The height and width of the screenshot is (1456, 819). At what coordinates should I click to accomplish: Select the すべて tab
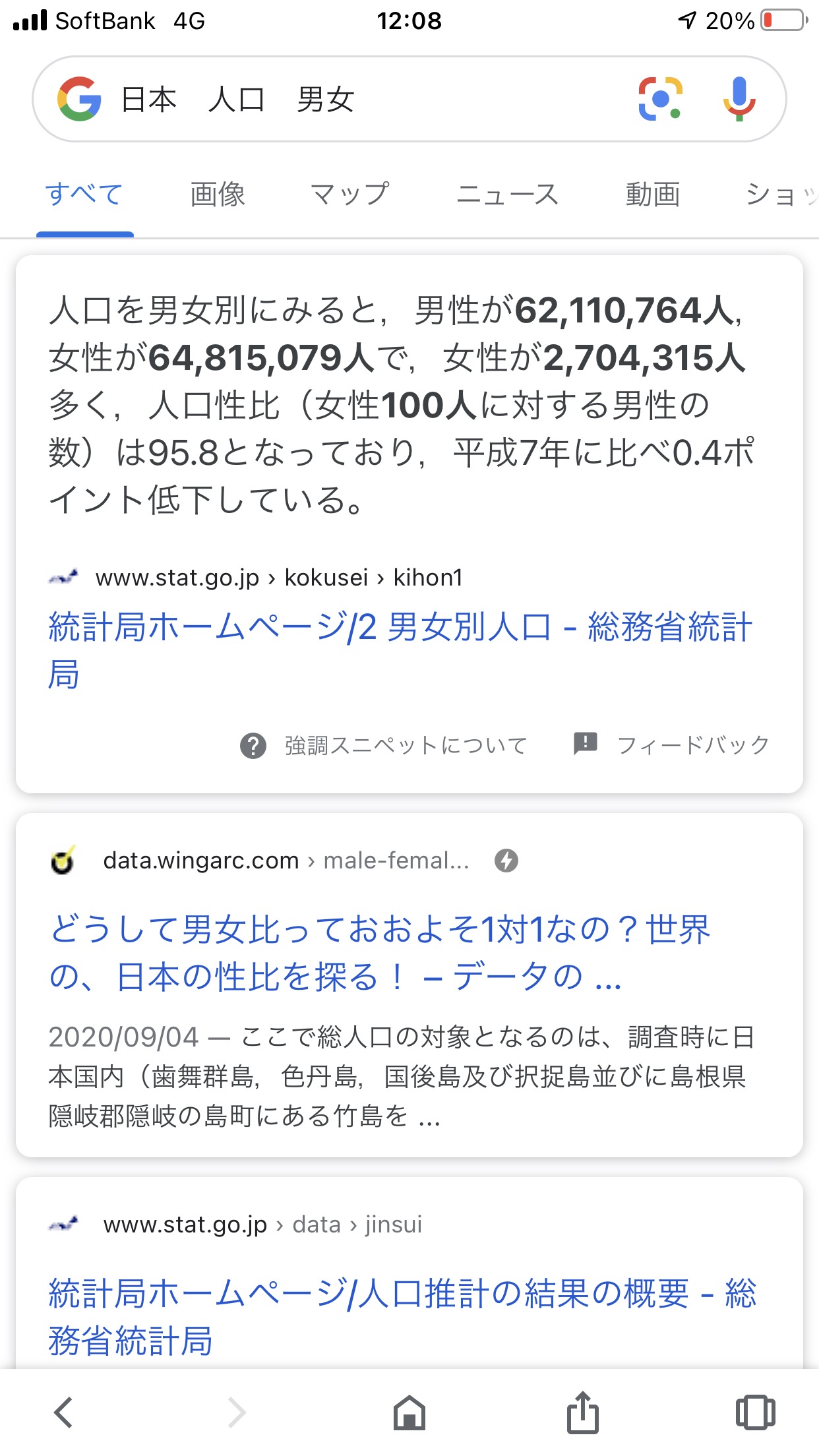[x=84, y=195]
